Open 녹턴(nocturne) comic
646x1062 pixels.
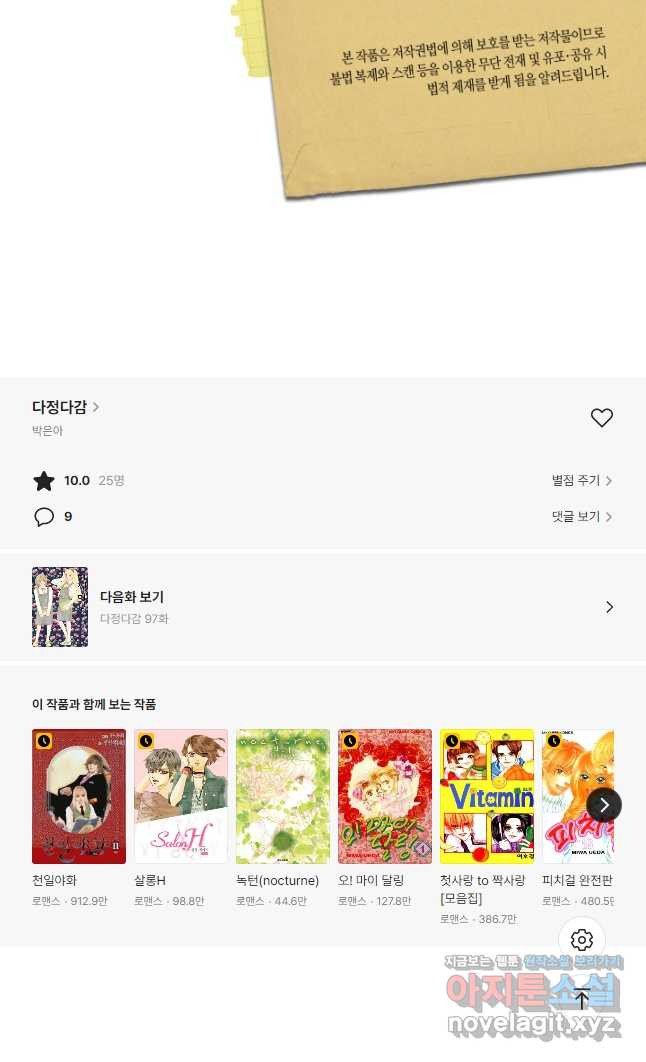(x=283, y=796)
